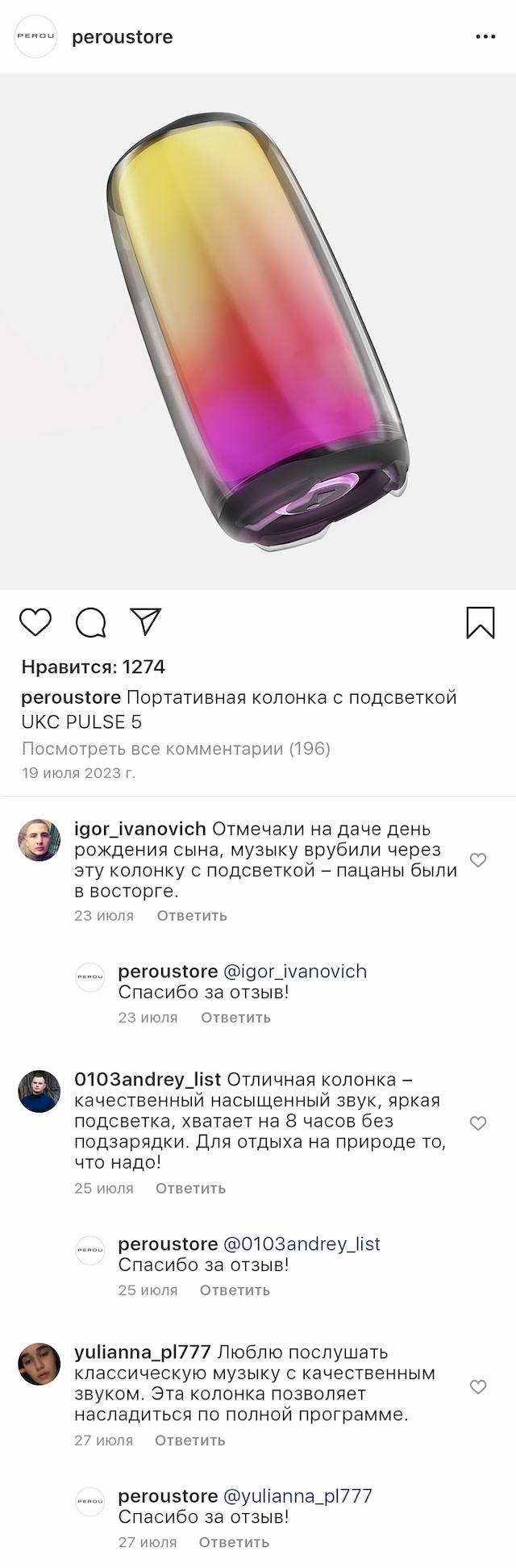Reply to igor_ivanovich's comment
Image resolution: width=516 pixels, height=1568 pixels.
[x=192, y=915]
